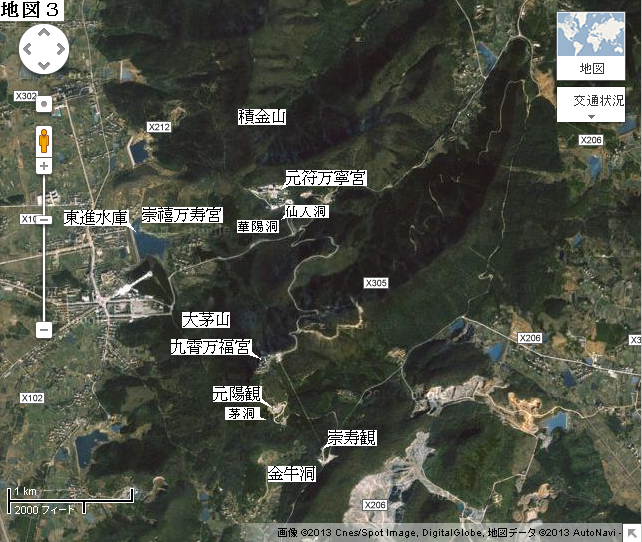Select the Street View pegman

(43, 138)
